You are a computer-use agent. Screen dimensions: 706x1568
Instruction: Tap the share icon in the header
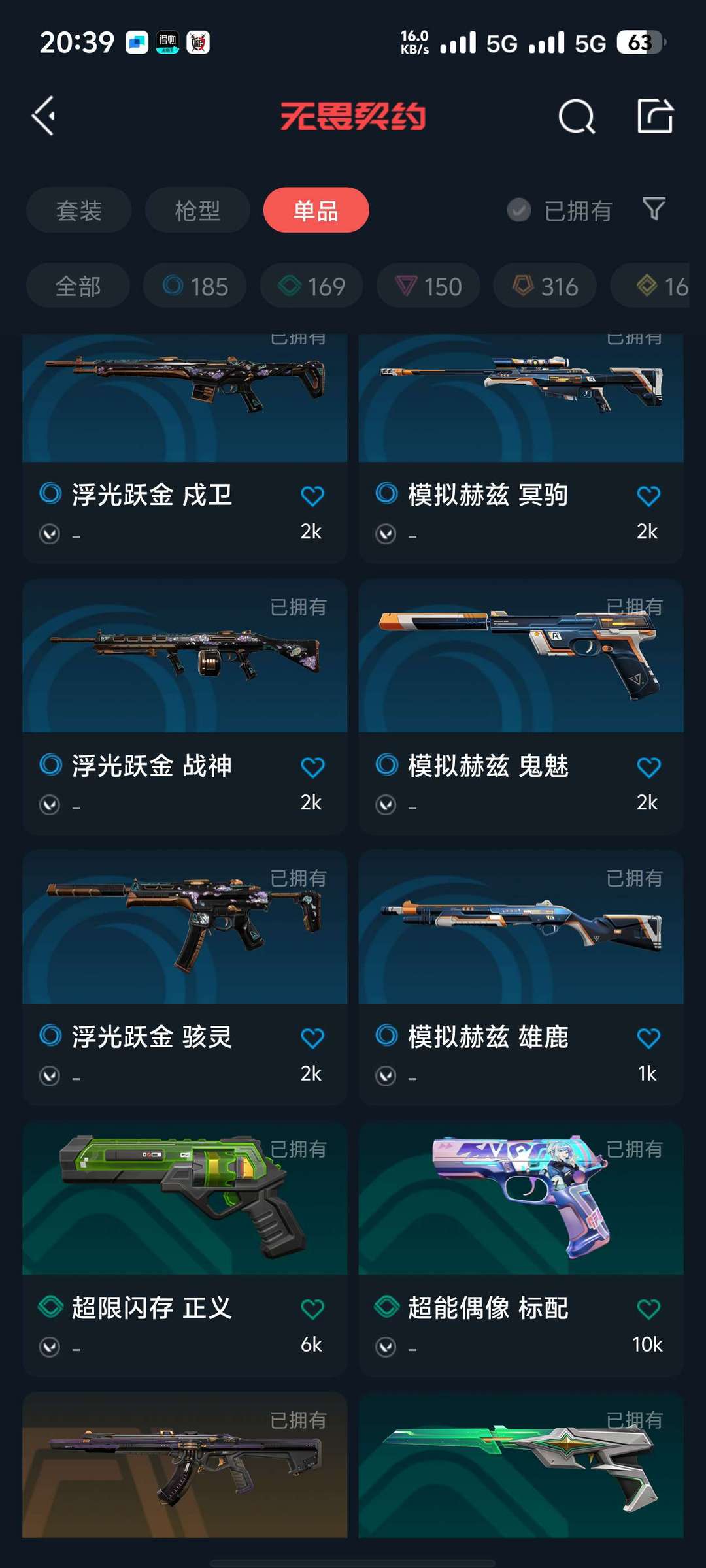tap(655, 116)
